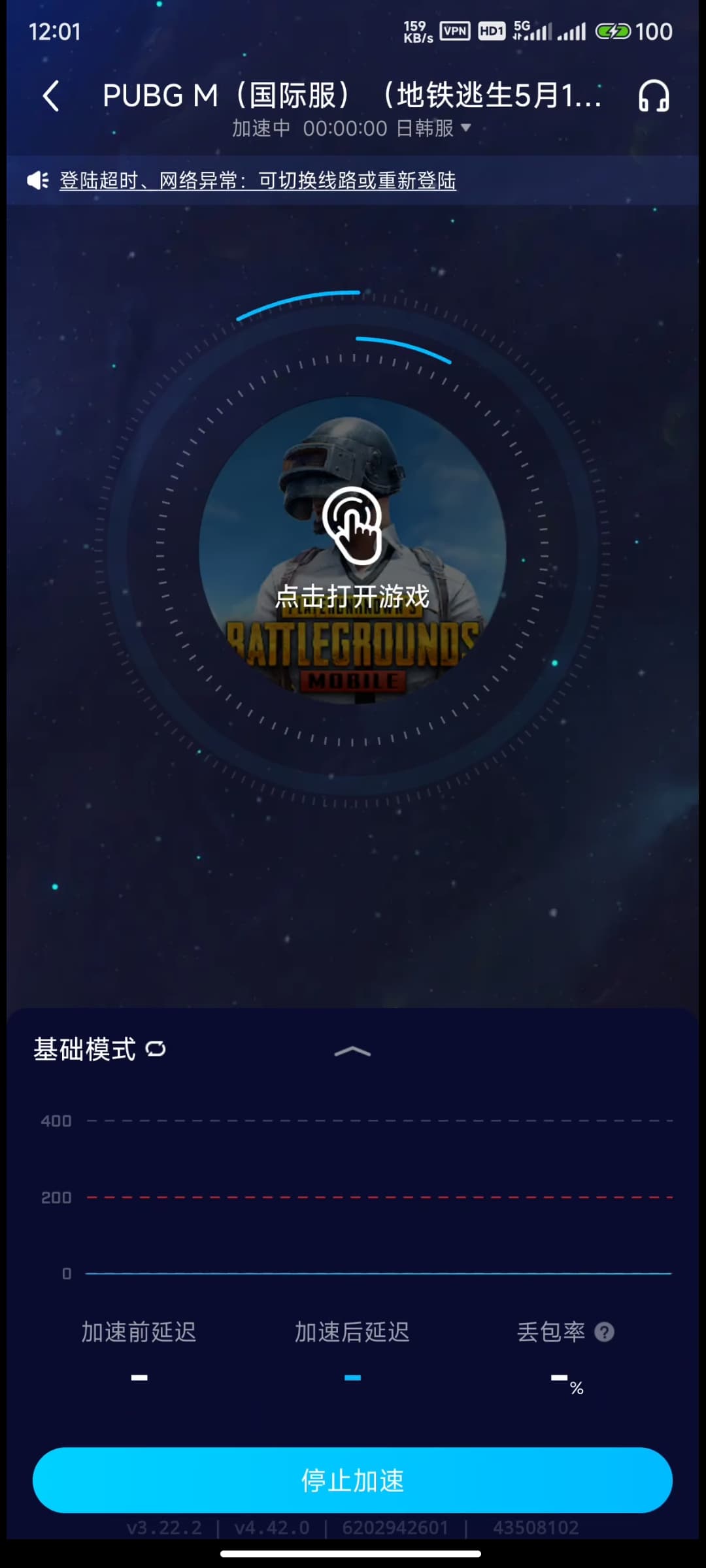Open the 登陆超时、网络异常 notice link
The image size is (706, 1568).
tap(258, 180)
